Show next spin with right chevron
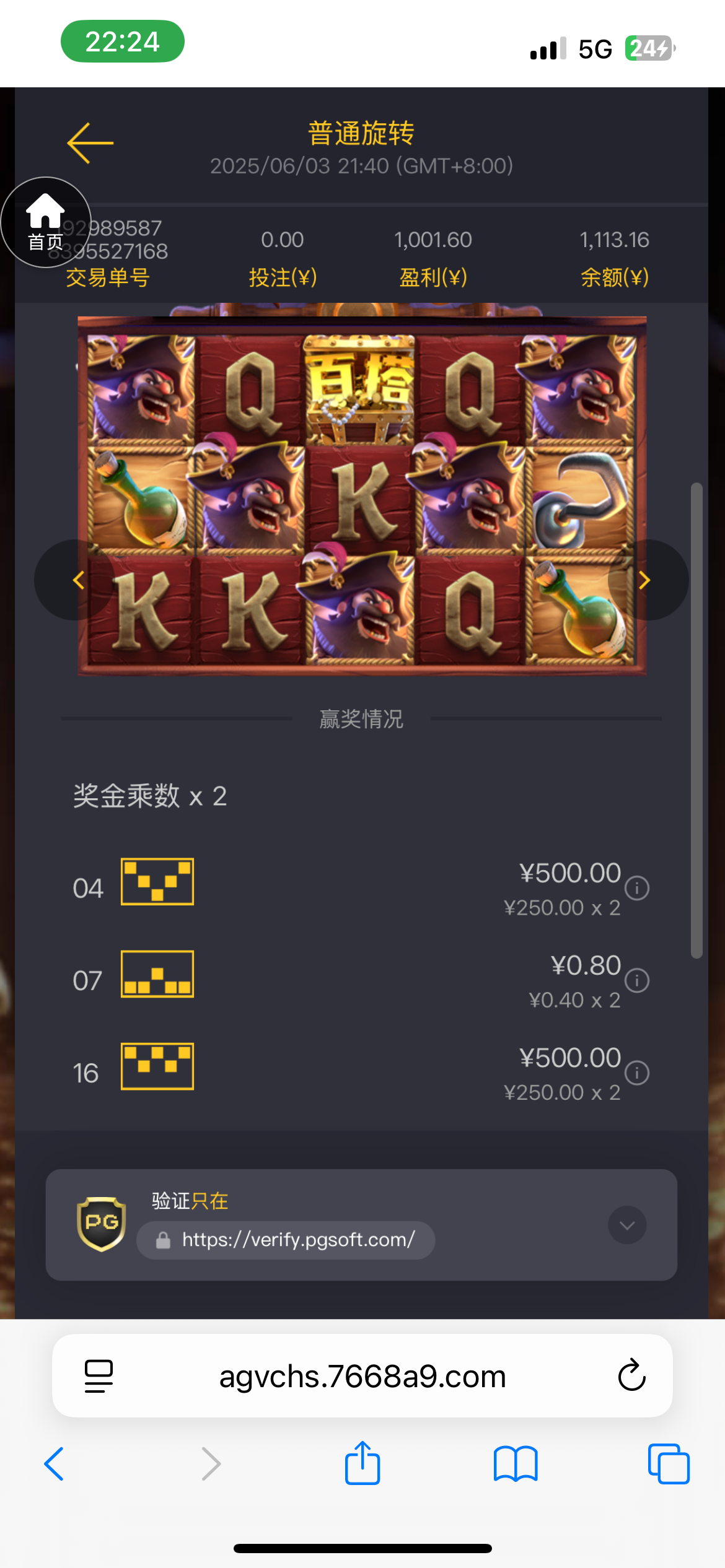The height and width of the screenshot is (1568, 725). (x=646, y=580)
